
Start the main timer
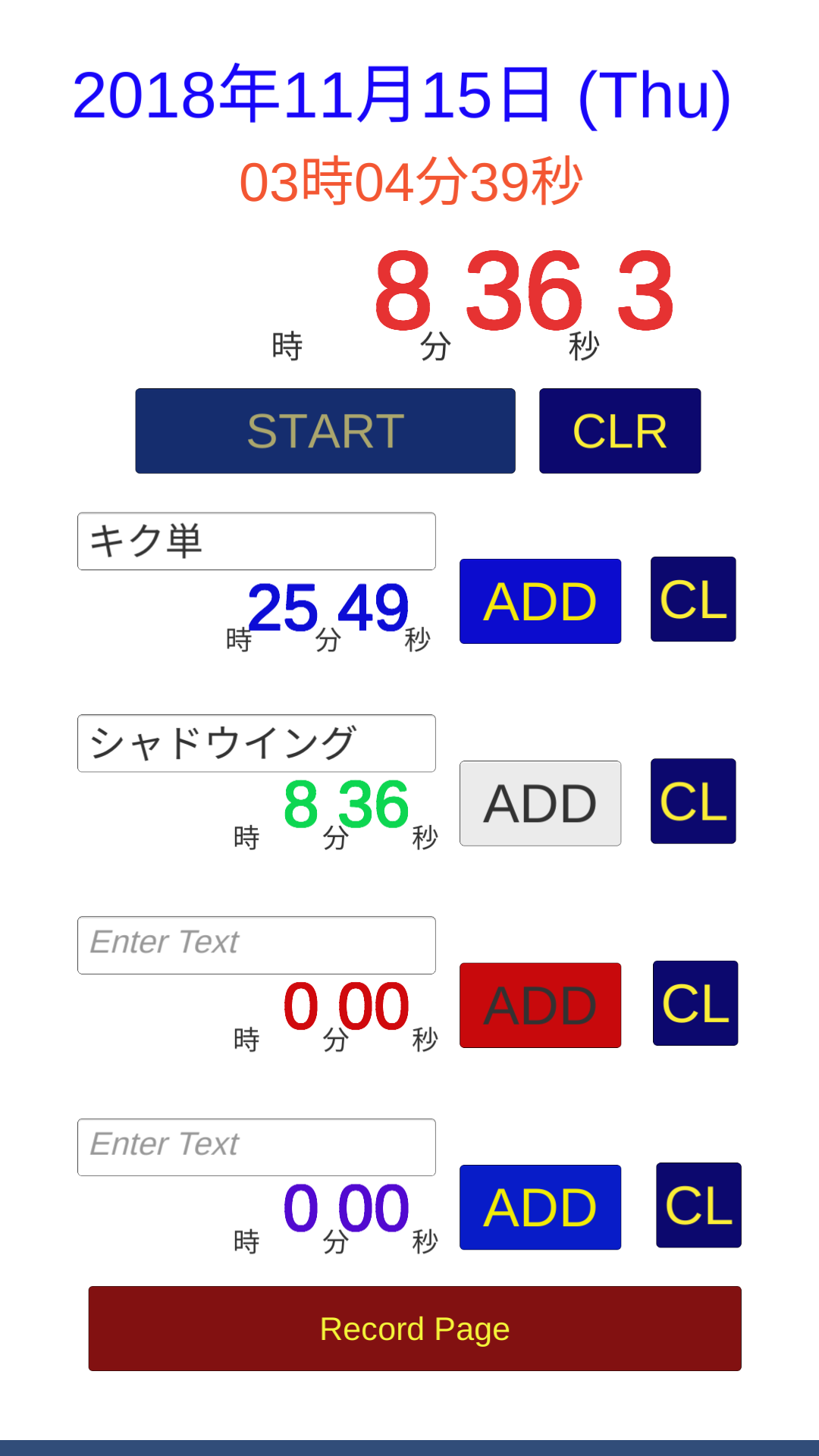click(x=325, y=431)
